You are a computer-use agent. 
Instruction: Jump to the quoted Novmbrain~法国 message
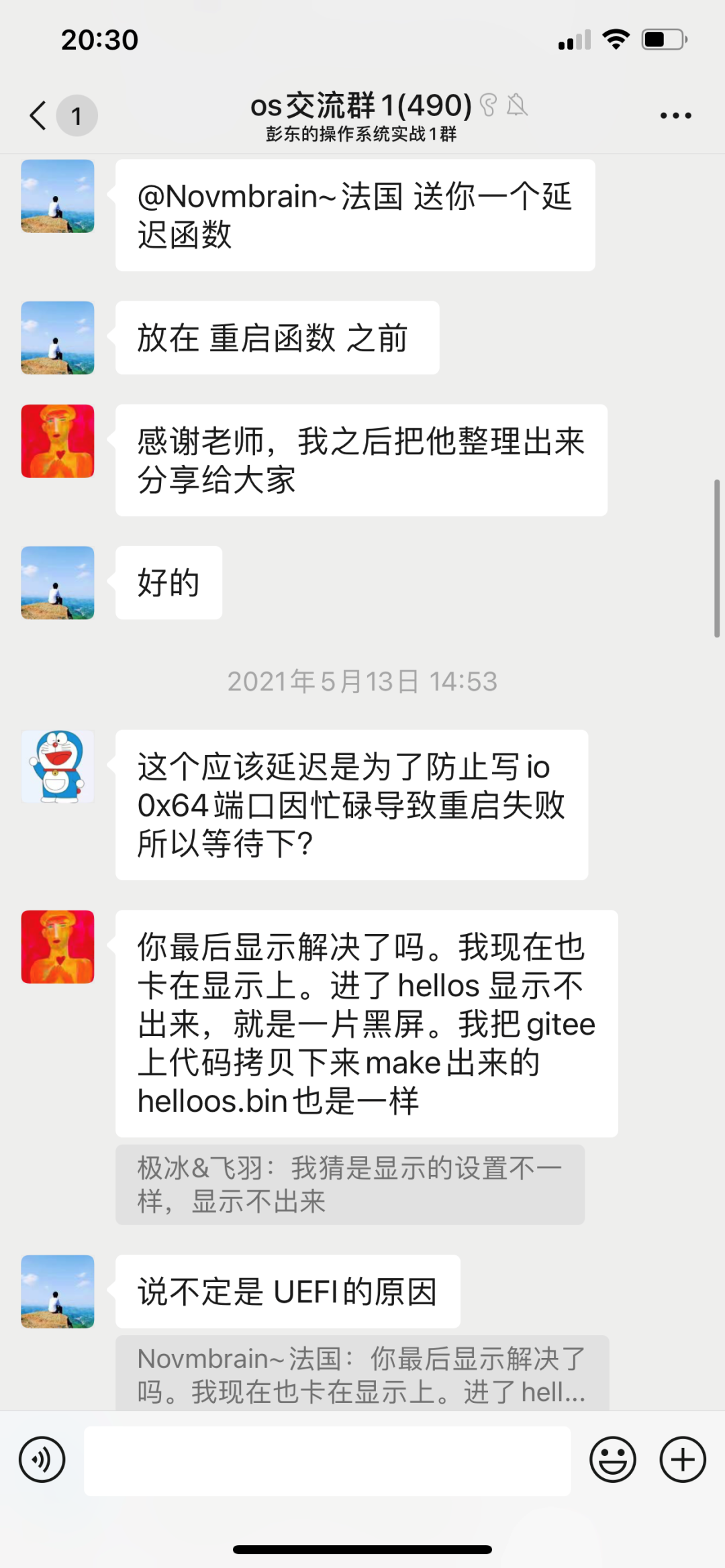pyautogui.click(x=362, y=1373)
